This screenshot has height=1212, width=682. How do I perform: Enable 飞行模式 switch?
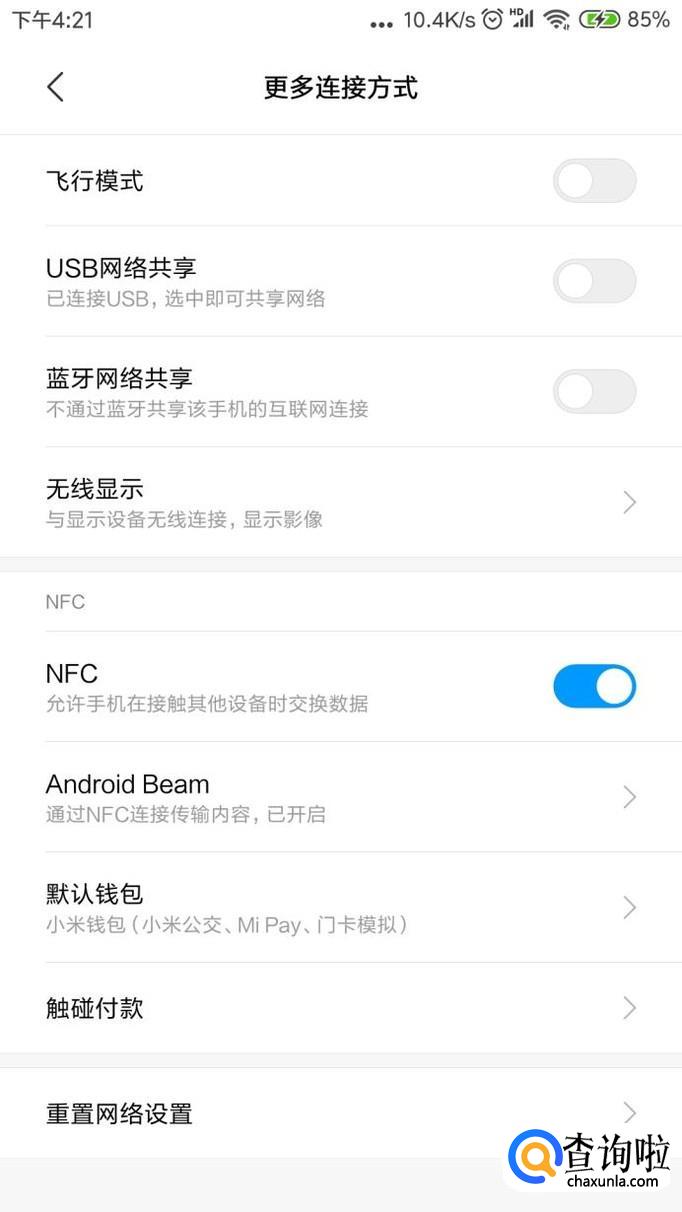coord(594,181)
